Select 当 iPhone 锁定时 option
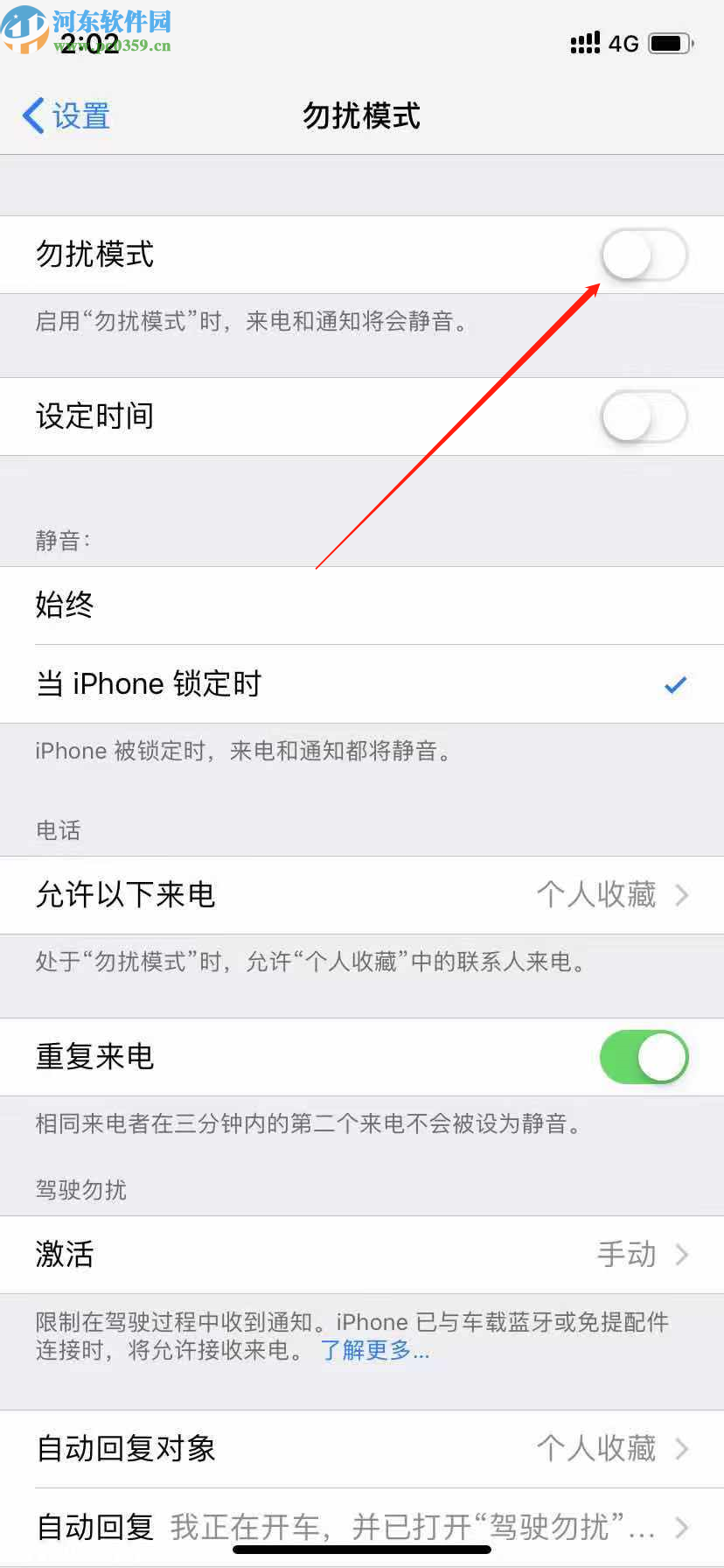Viewport: 724px width, 1568px height. coord(362,684)
